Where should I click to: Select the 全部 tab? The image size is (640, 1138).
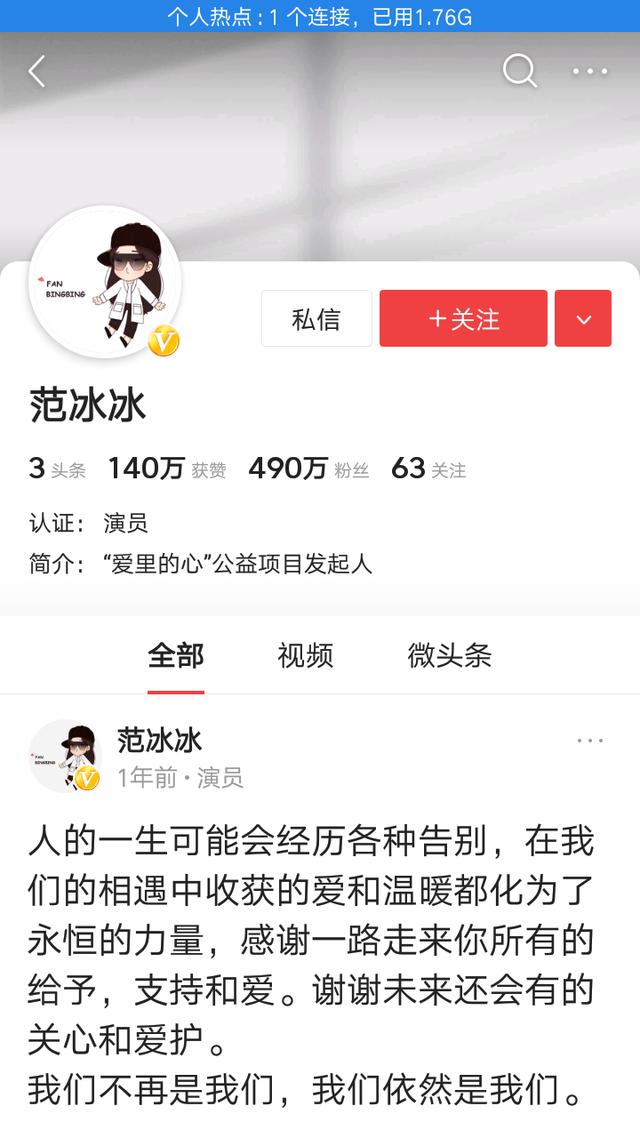[176, 656]
